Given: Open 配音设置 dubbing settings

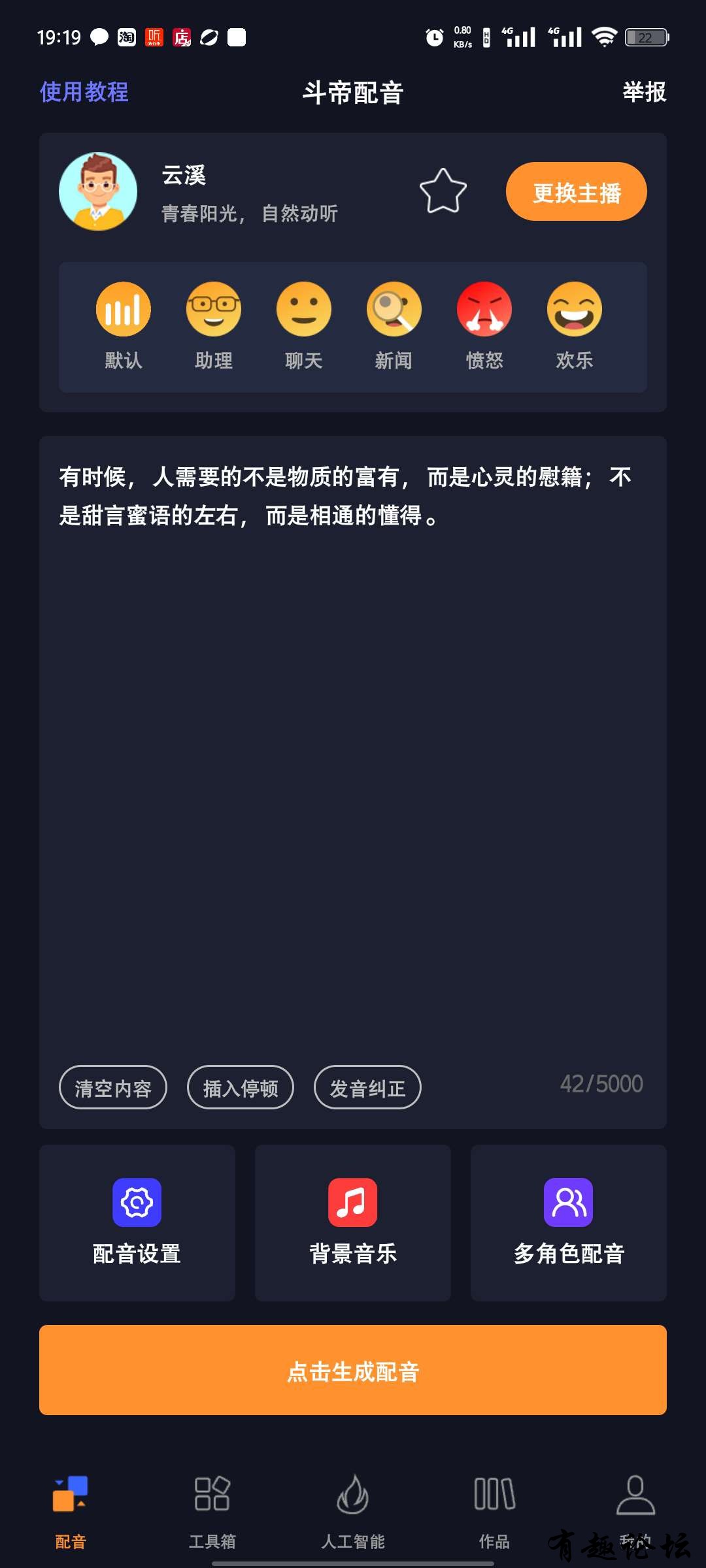Looking at the screenshot, I should point(137,1223).
